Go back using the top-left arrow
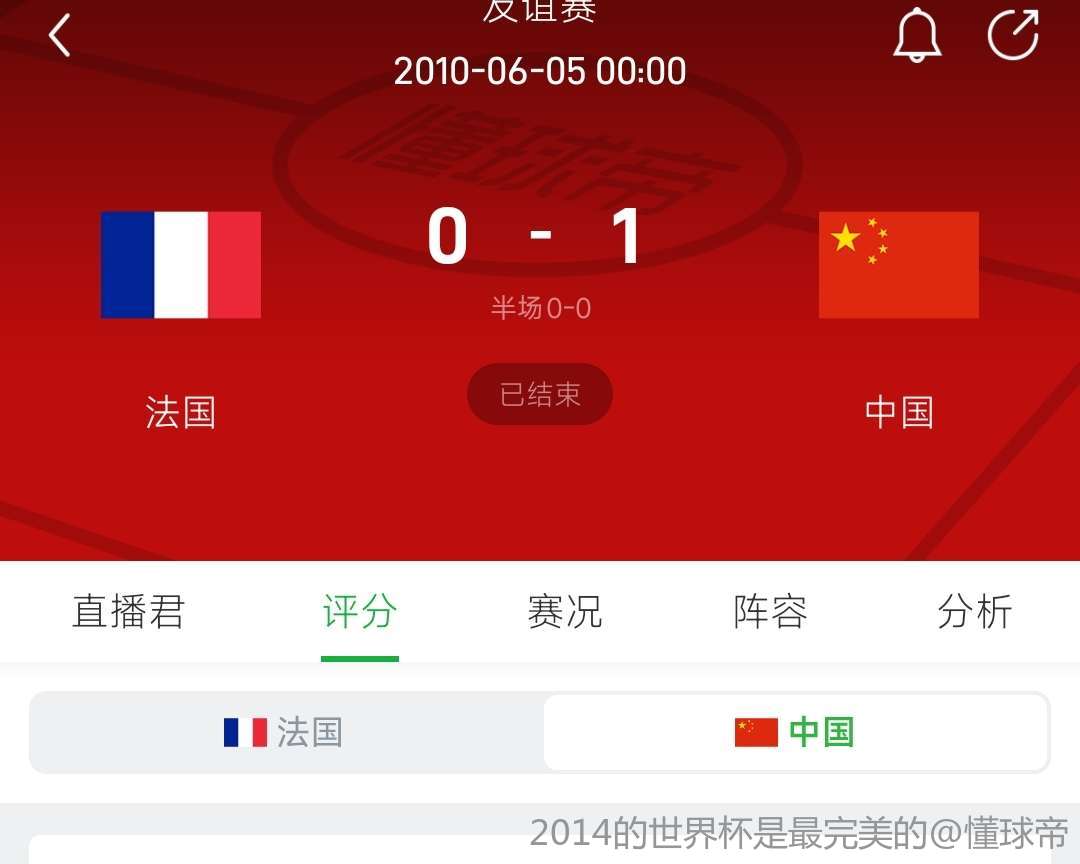Screen dimensions: 1080x864 coord(60,36)
